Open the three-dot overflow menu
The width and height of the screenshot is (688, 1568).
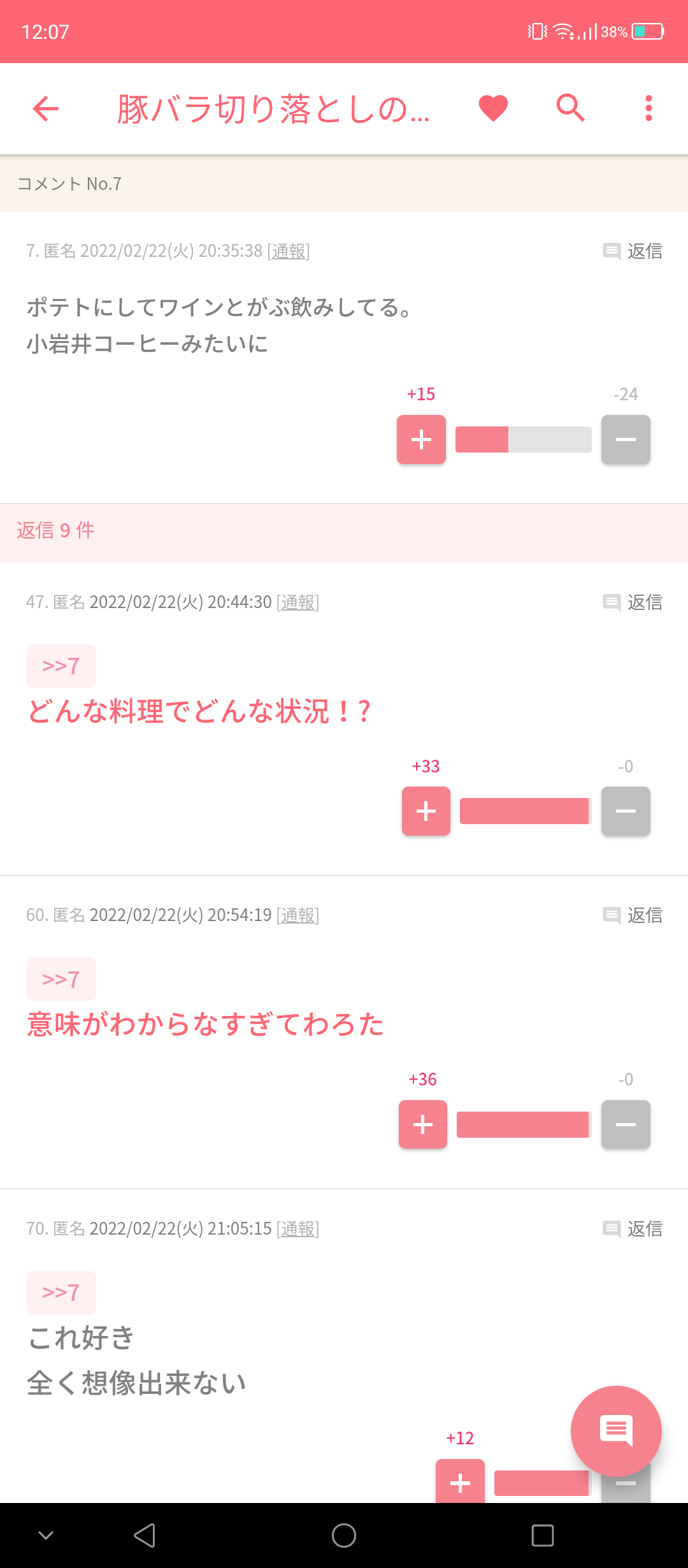point(649,108)
